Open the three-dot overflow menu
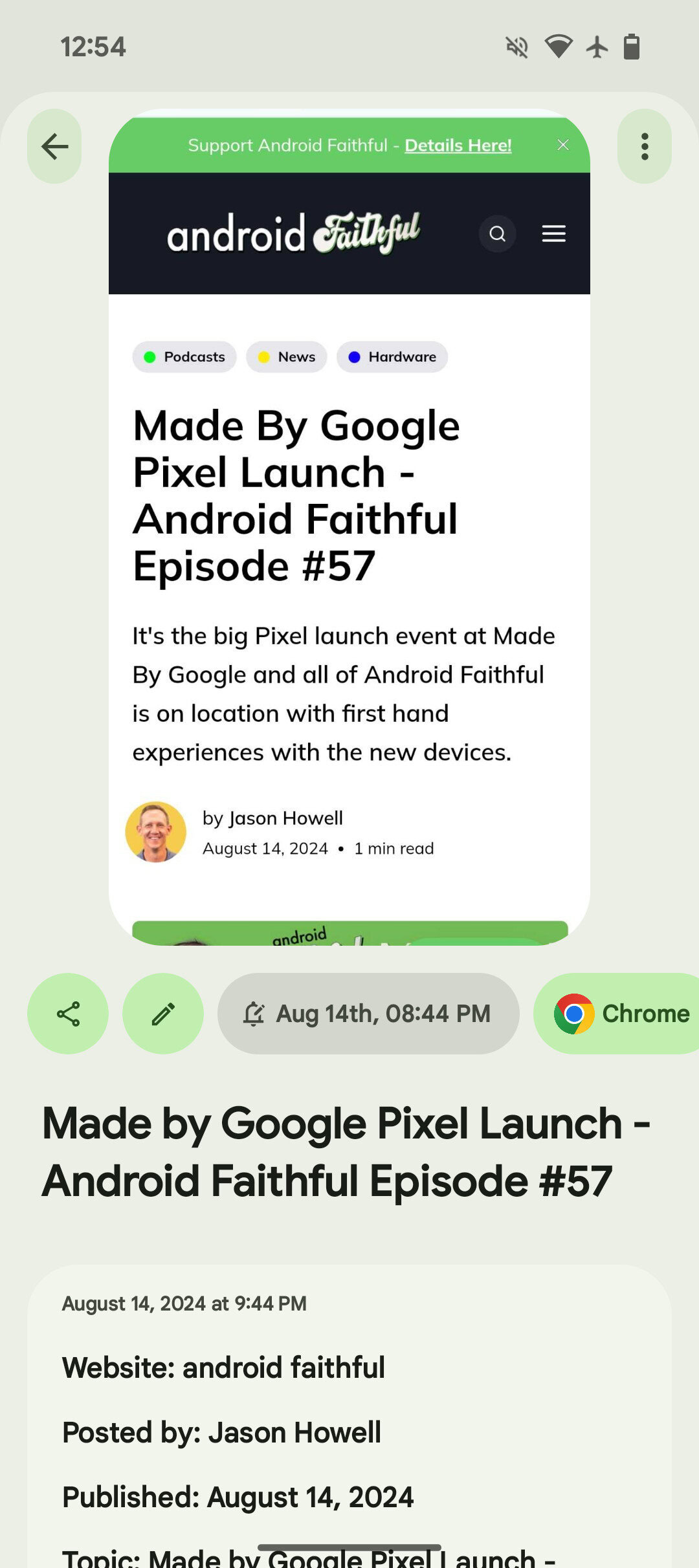 (x=644, y=146)
